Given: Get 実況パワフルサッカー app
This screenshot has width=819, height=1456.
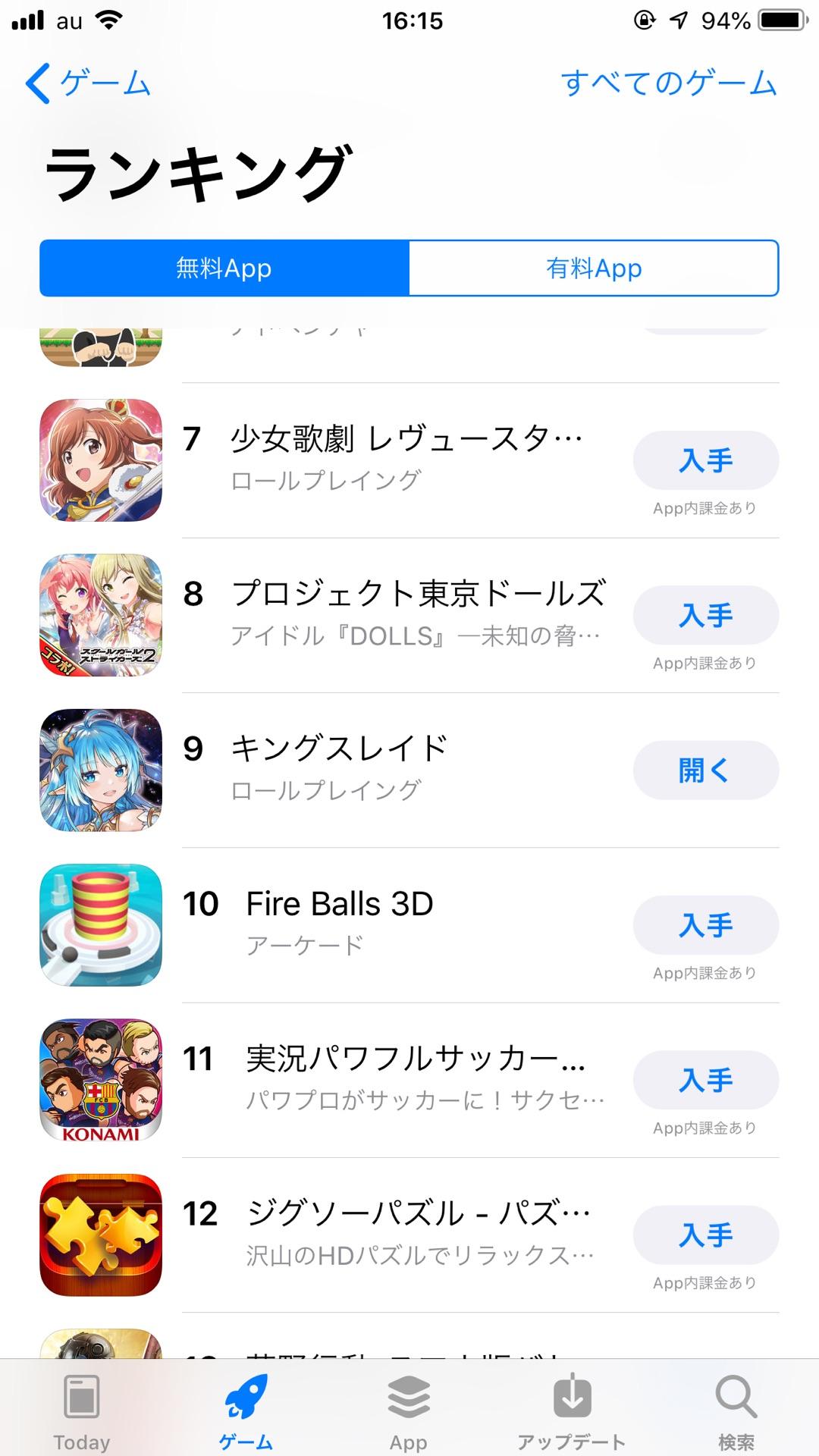Looking at the screenshot, I should pyautogui.click(x=705, y=1080).
